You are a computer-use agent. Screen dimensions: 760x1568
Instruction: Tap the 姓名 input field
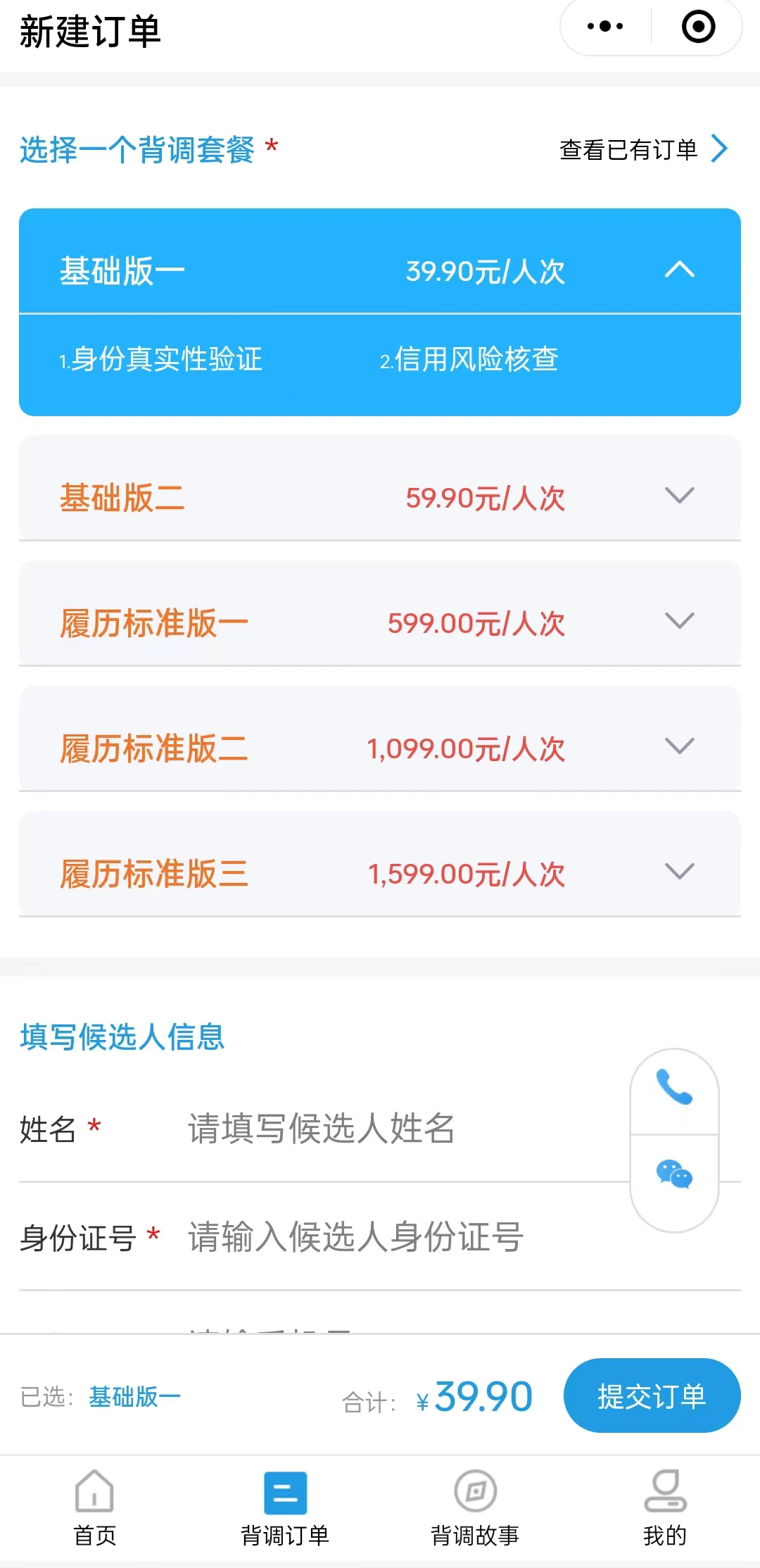[401, 1129]
